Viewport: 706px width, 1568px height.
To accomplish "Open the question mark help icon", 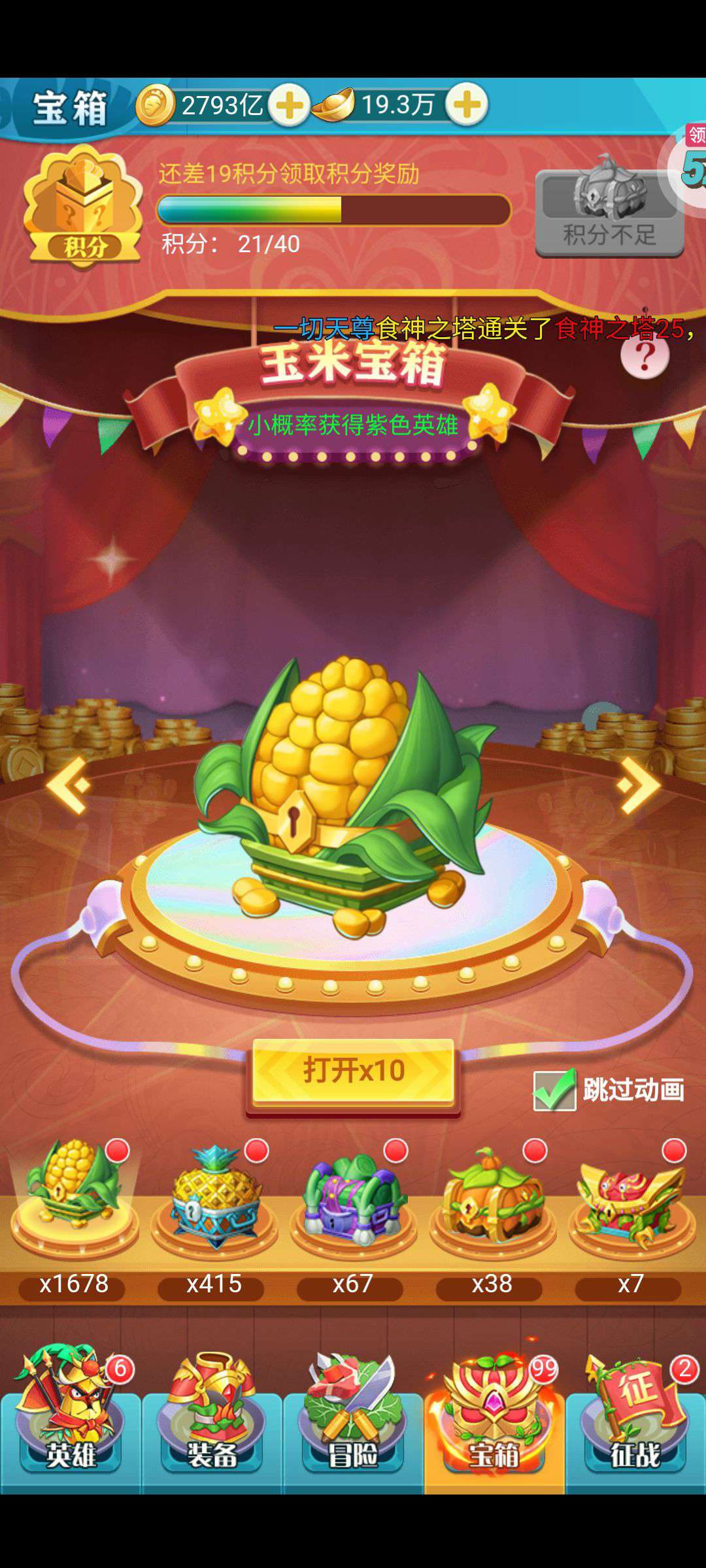I will [x=645, y=357].
